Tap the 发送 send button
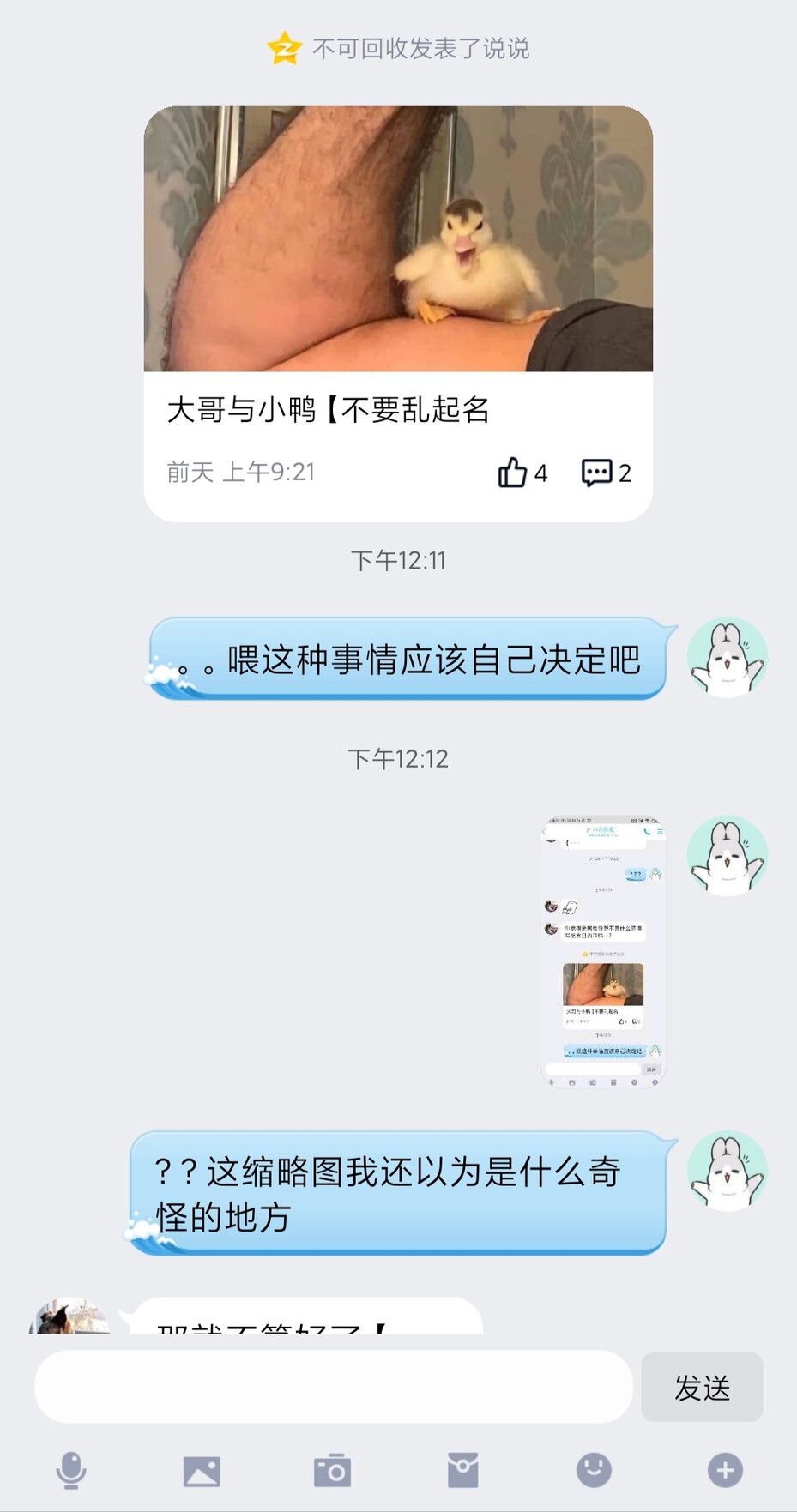This screenshot has height=1512, width=797. [701, 1387]
